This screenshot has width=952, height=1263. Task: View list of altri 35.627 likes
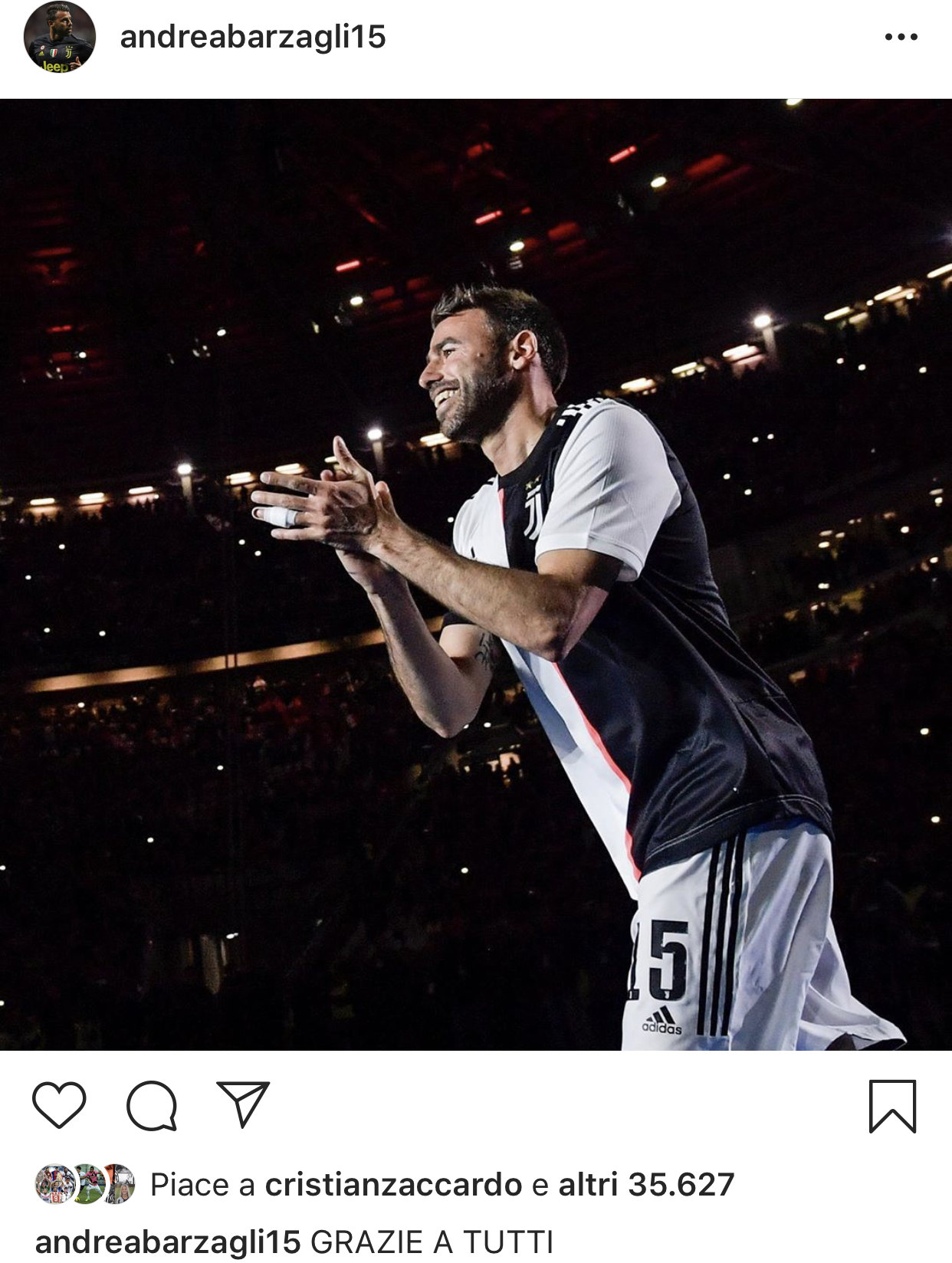pyautogui.click(x=645, y=1185)
